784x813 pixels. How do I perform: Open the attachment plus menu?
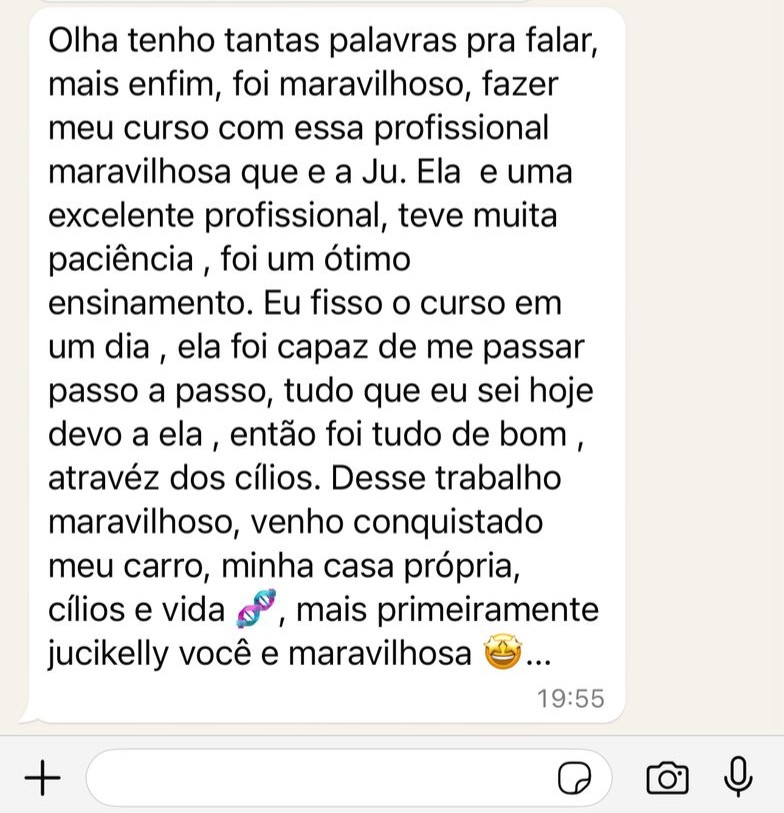41,777
